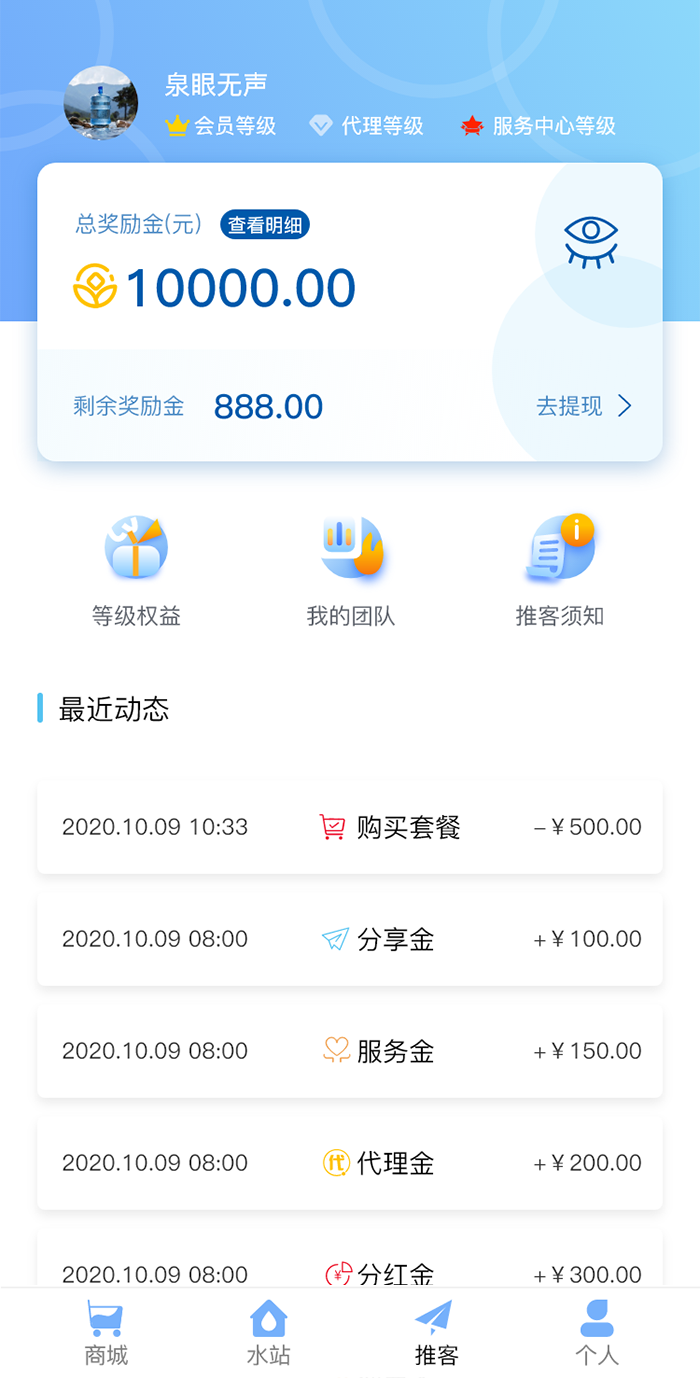Hide the reward balance with the eye icon
700x1378 pixels.
tap(590, 240)
